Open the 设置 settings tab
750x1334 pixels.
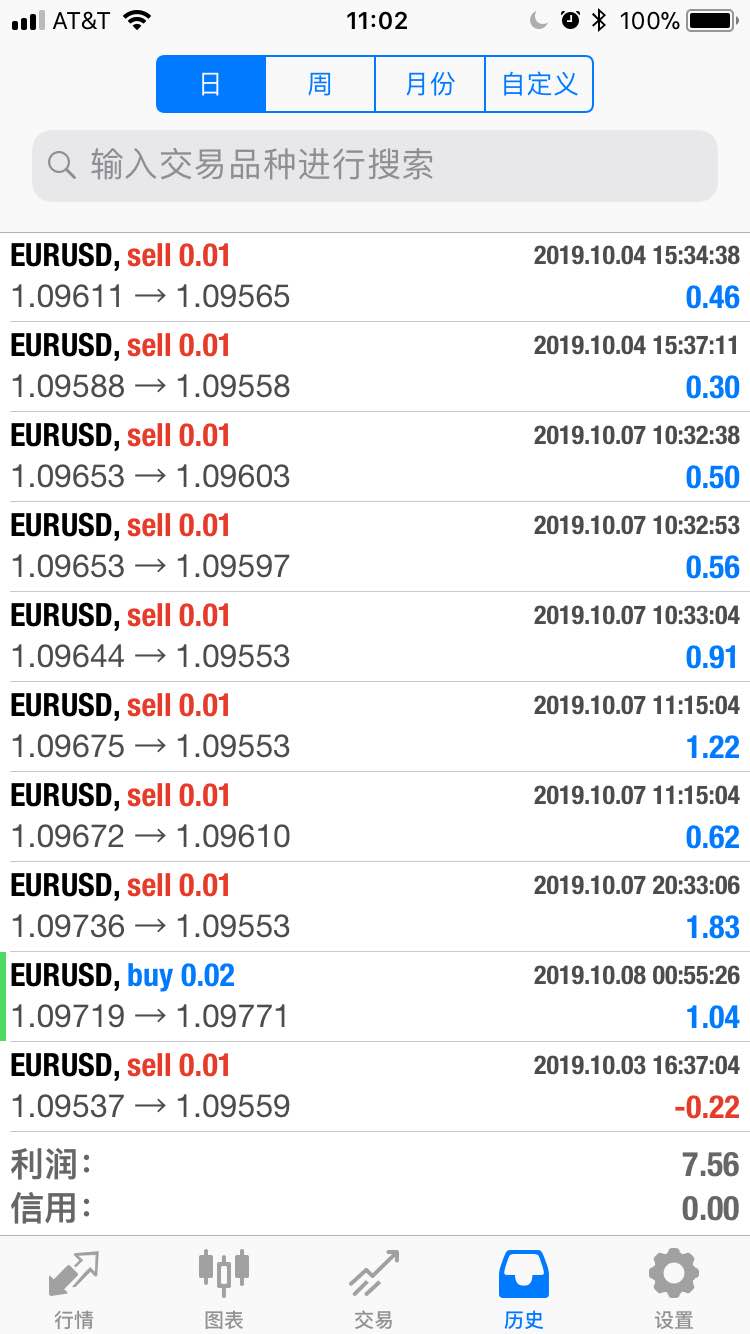(674, 1286)
